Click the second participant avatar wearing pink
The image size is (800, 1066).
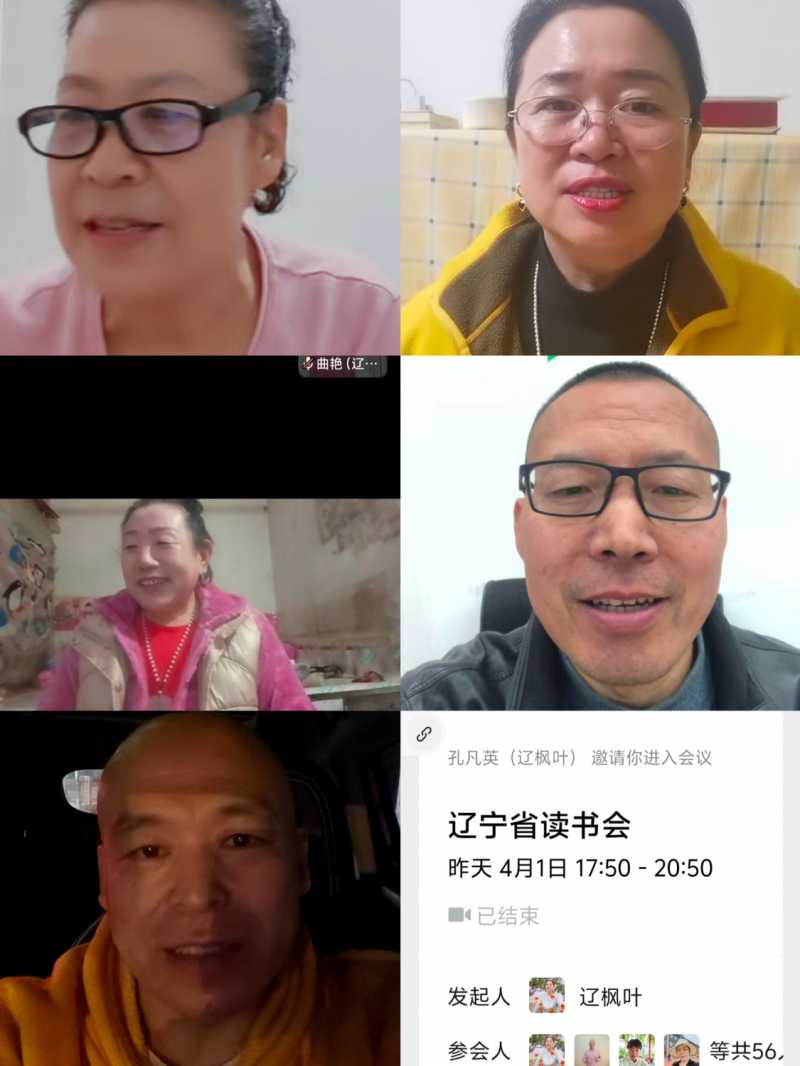(x=590, y=1050)
